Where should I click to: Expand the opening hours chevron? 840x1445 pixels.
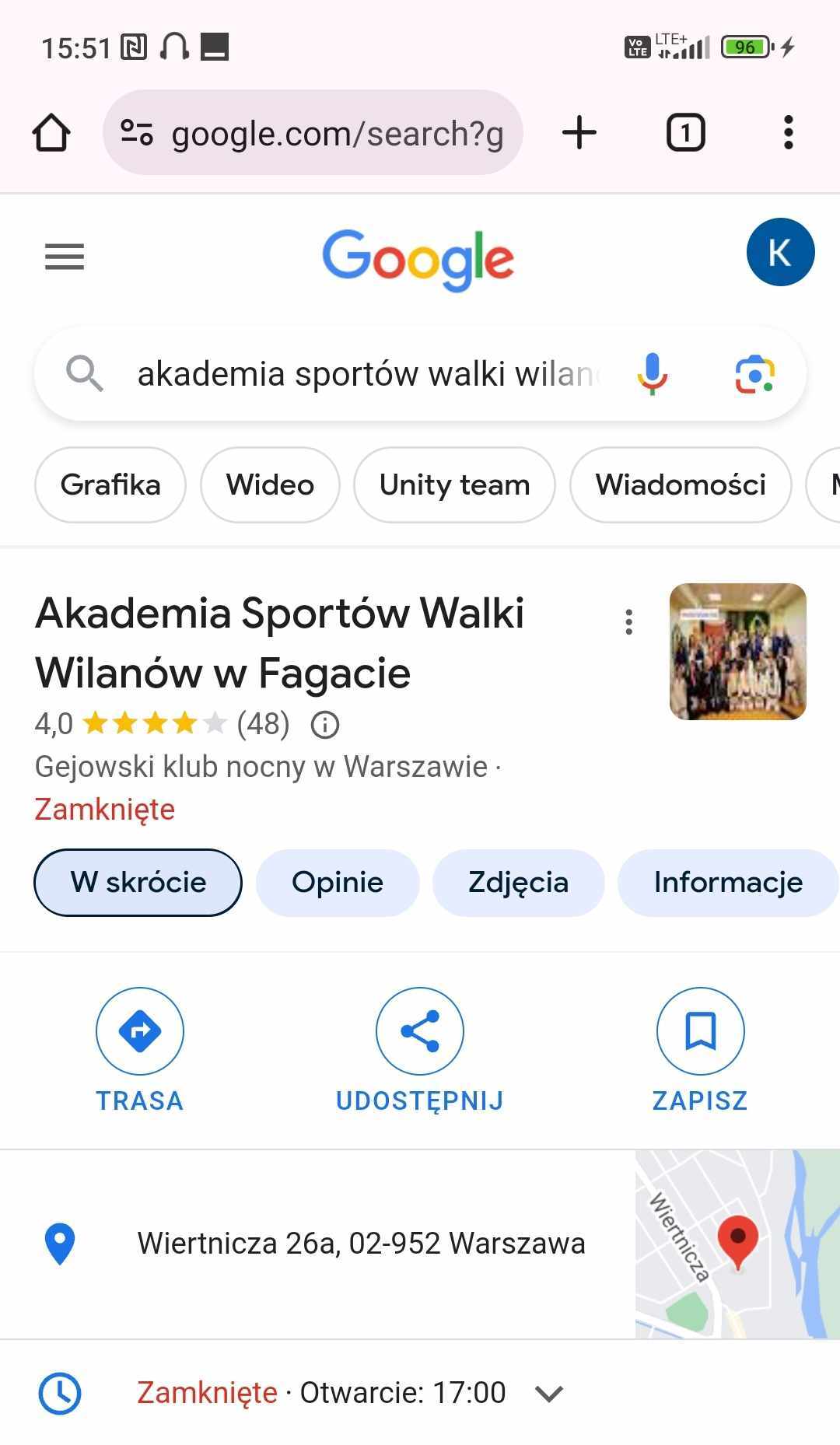(549, 1393)
